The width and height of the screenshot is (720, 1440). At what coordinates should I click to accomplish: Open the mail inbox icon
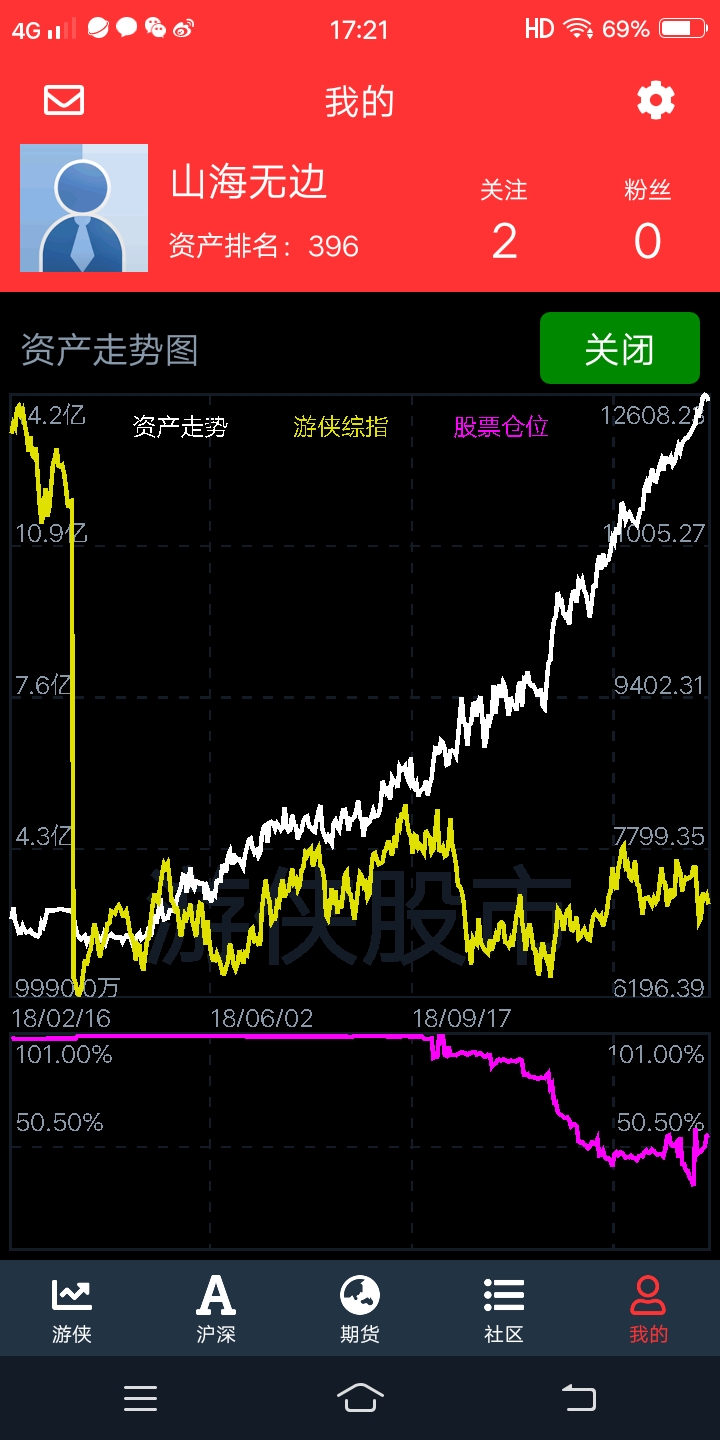click(64, 101)
